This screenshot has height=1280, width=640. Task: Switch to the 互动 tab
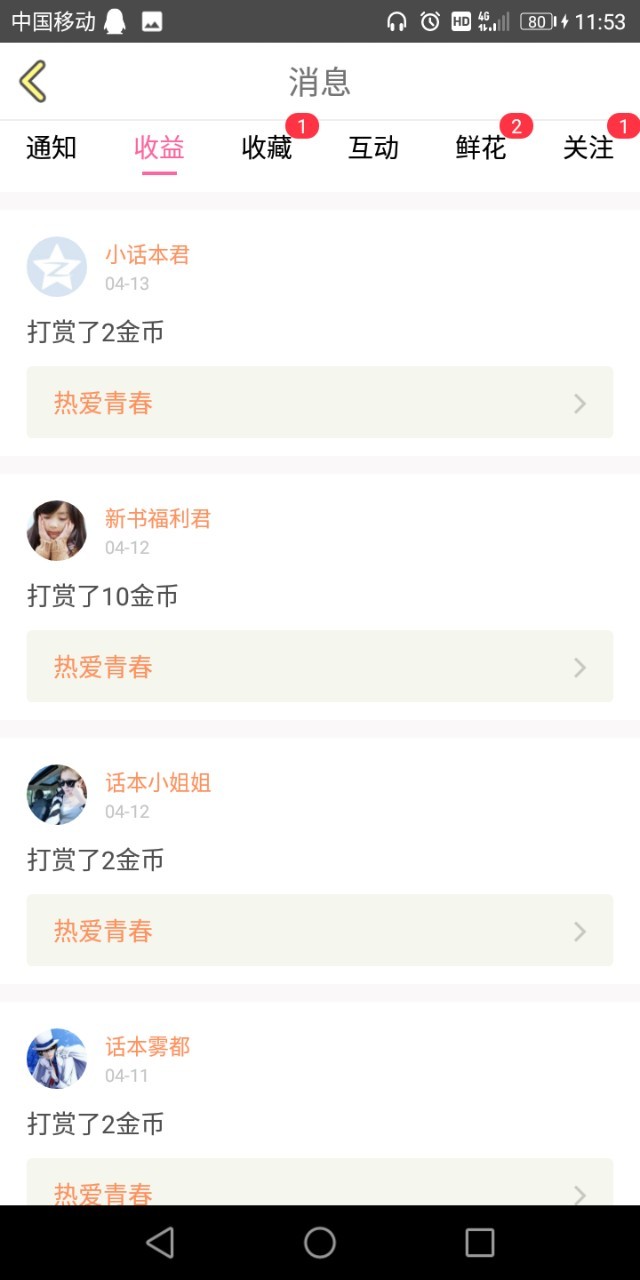click(373, 148)
